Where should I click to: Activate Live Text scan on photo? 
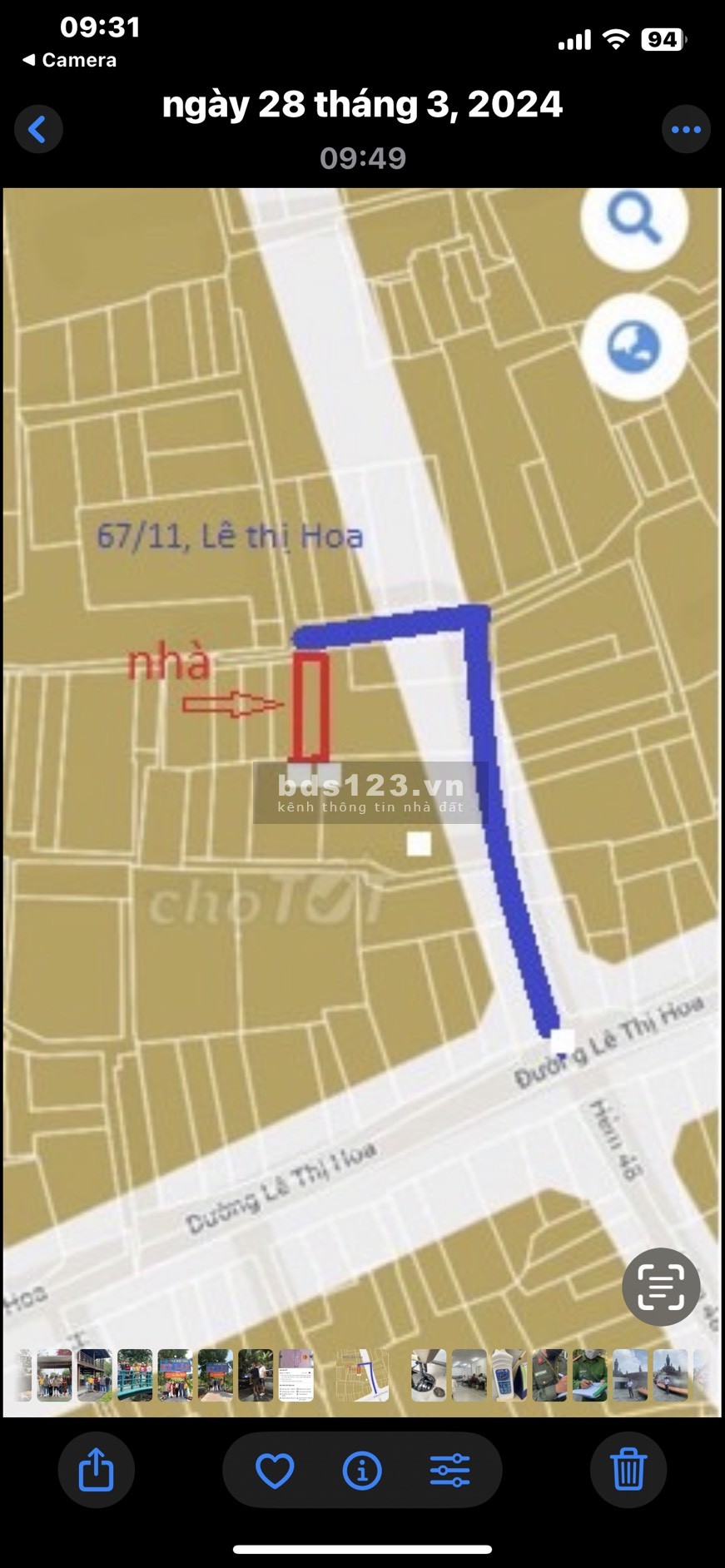[661, 1287]
